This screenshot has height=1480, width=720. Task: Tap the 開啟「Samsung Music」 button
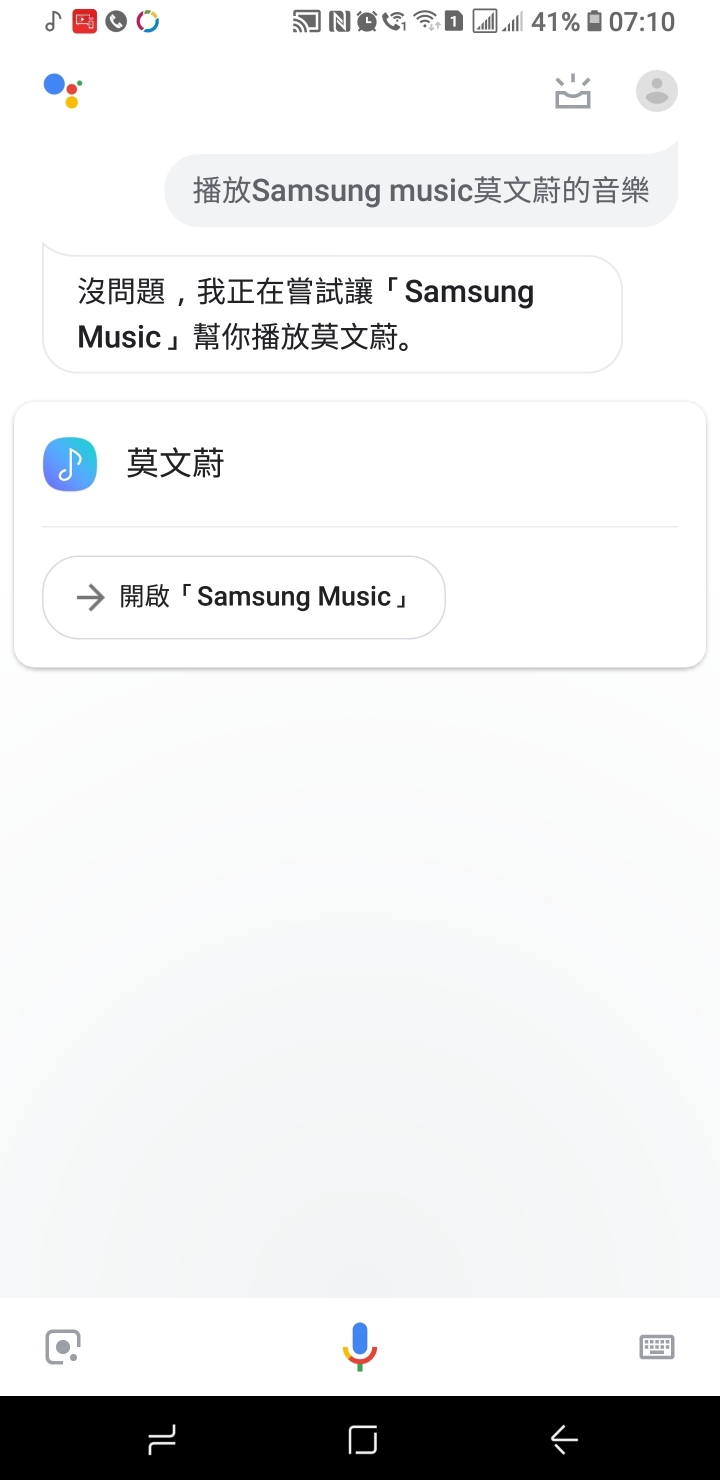[x=244, y=597]
